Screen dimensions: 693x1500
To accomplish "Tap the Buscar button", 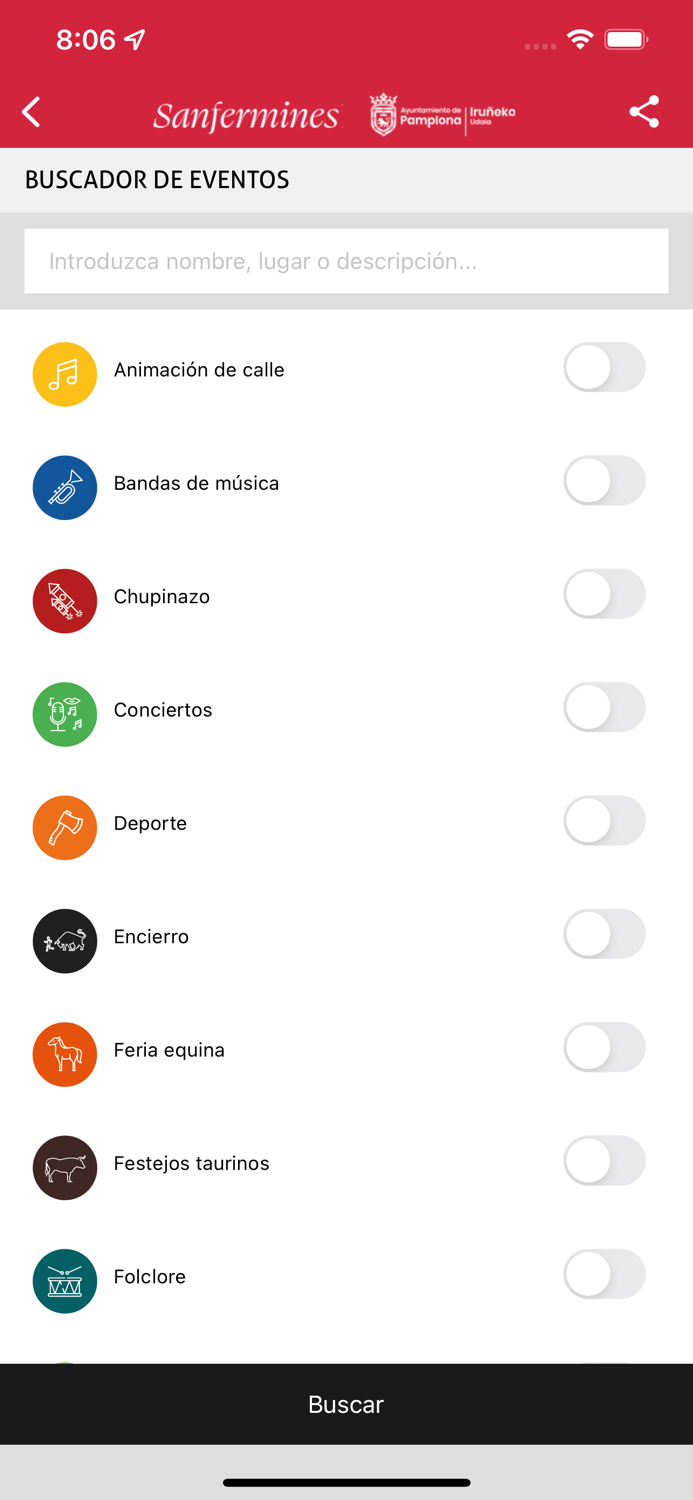I will [x=346, y=1404].
